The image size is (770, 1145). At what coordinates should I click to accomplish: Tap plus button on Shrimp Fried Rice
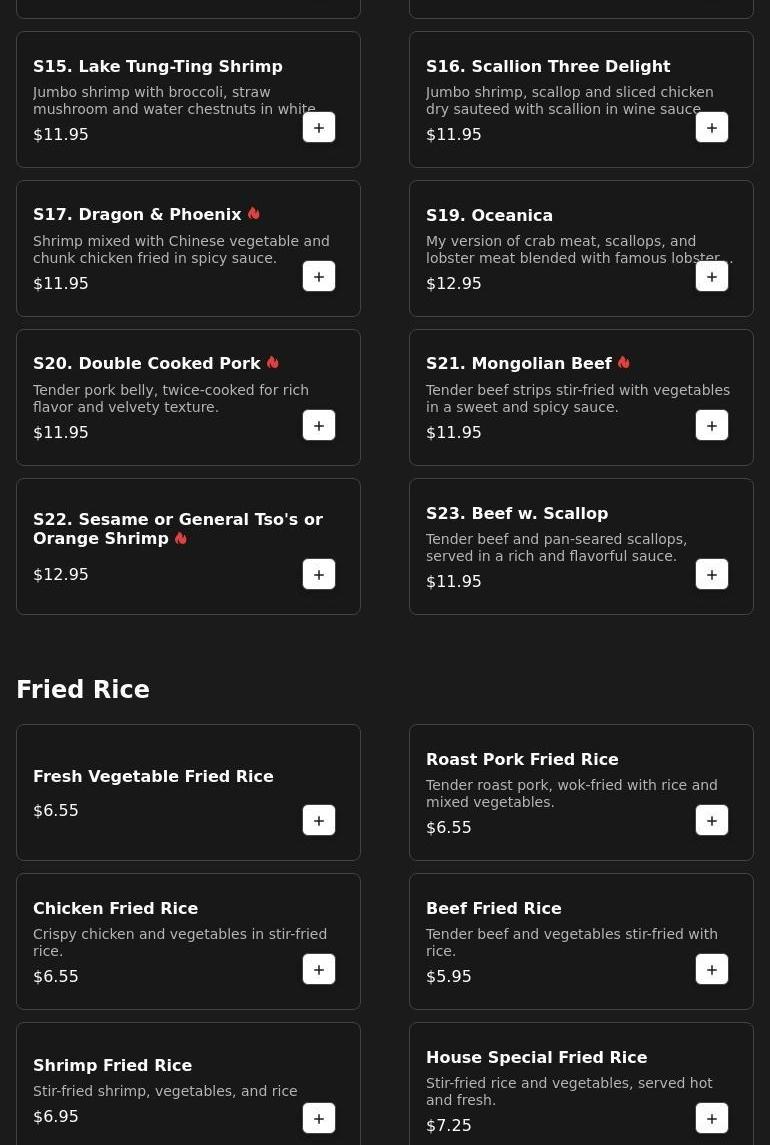click(319, 1119)
